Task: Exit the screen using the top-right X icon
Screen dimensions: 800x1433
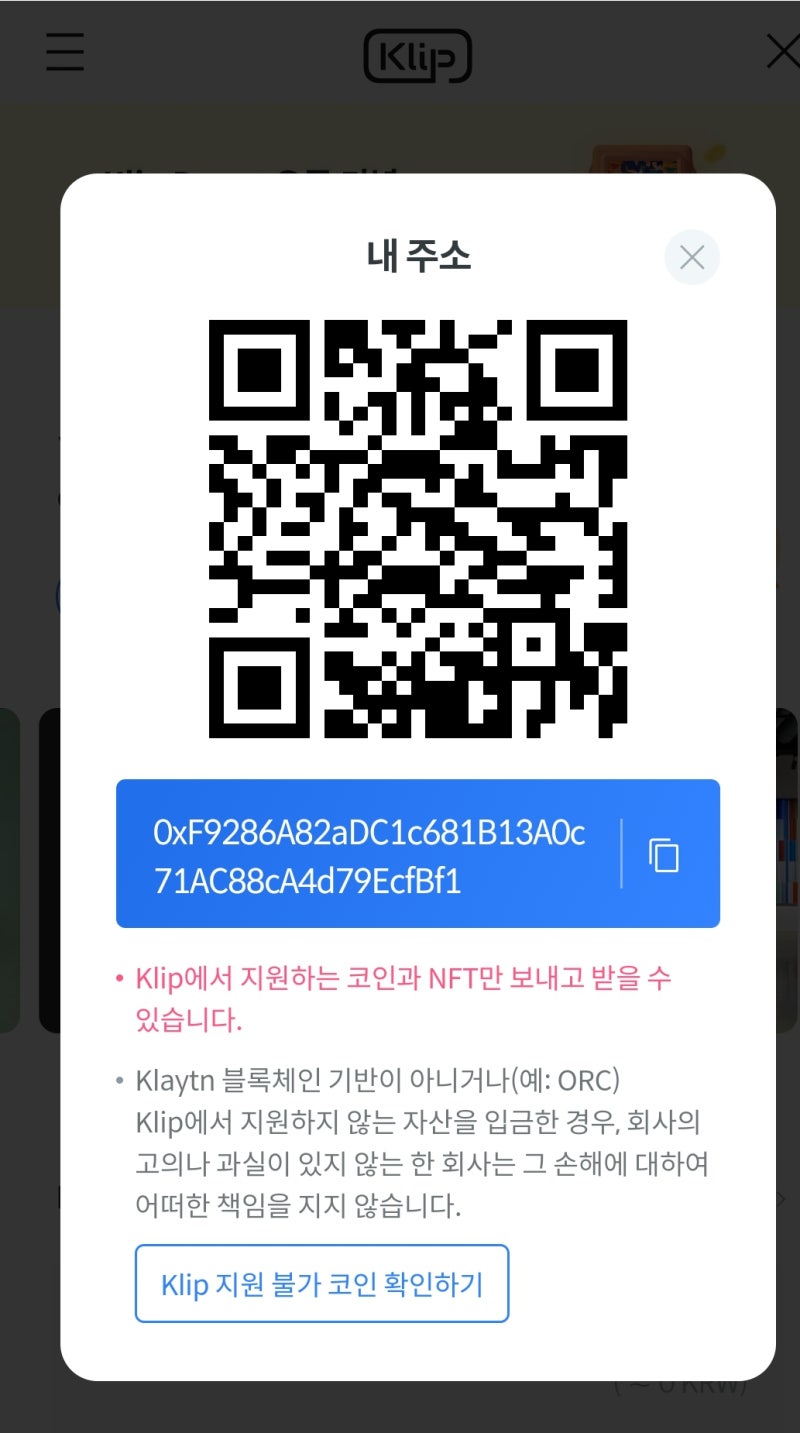Action: click(x=782, y=52)
